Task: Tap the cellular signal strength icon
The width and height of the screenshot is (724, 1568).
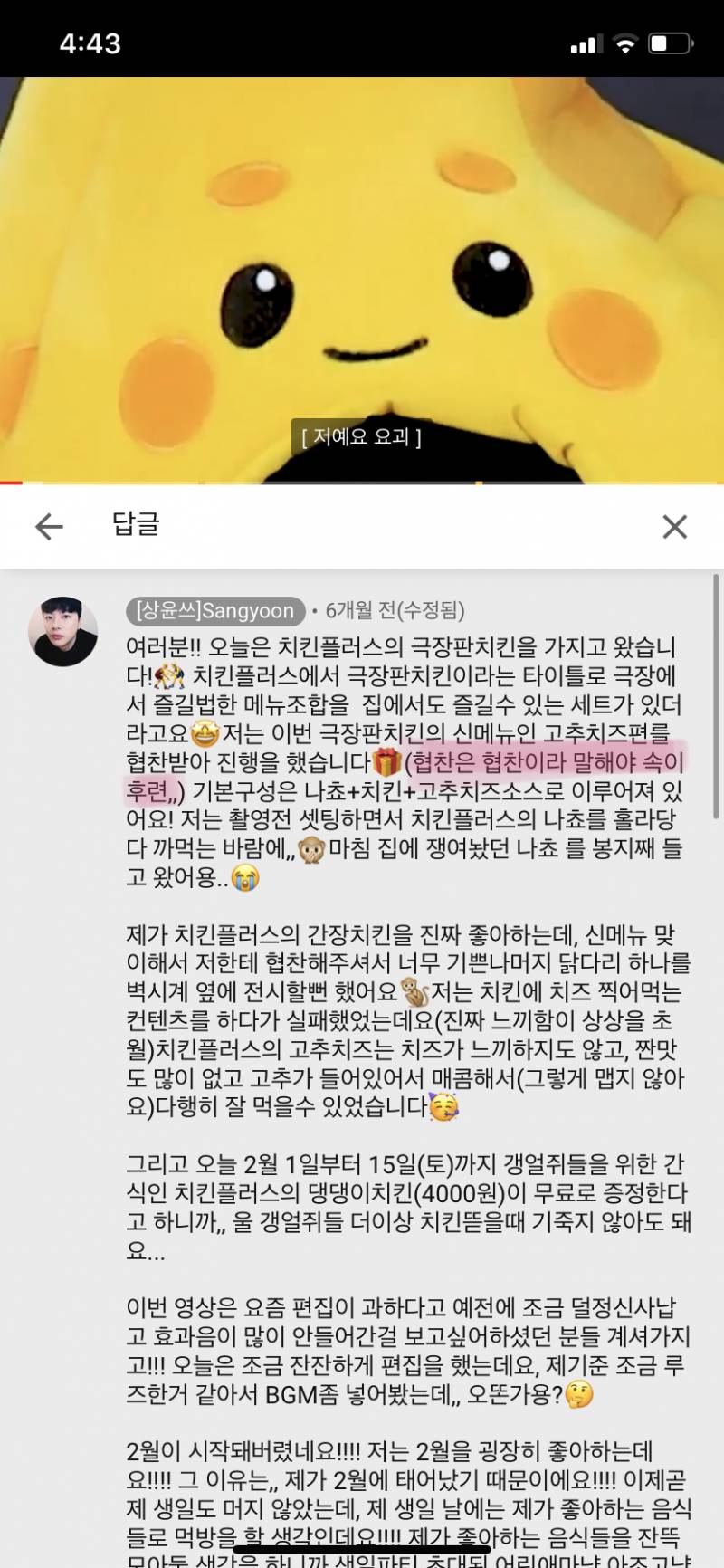Action: click(x=585, y=43)
